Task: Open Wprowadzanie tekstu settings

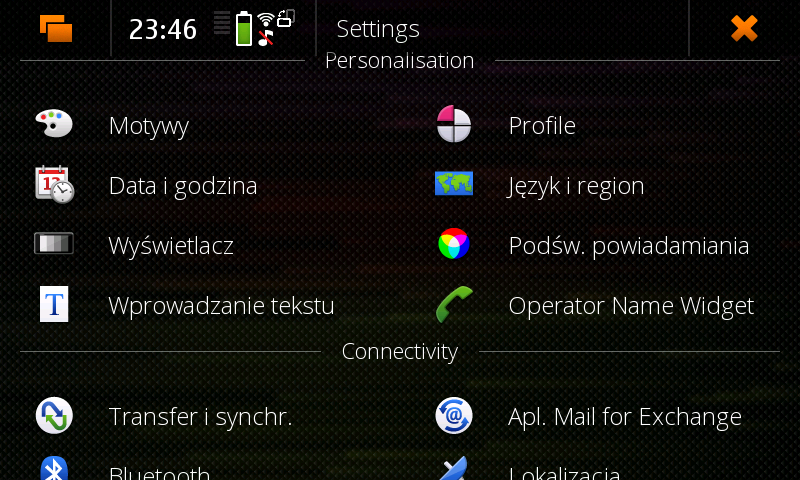Action: click(221, 306)
